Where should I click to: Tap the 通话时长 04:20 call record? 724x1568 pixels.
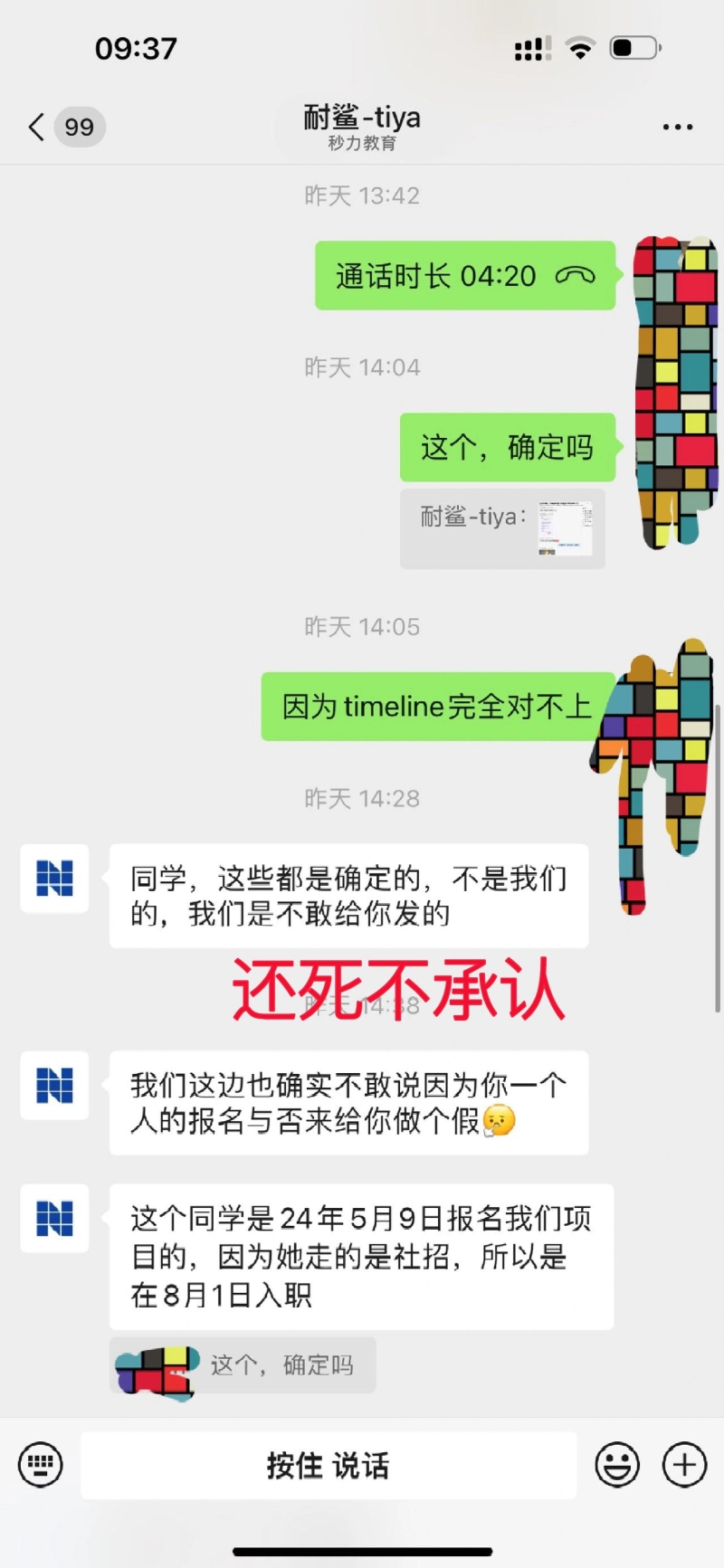464,276
